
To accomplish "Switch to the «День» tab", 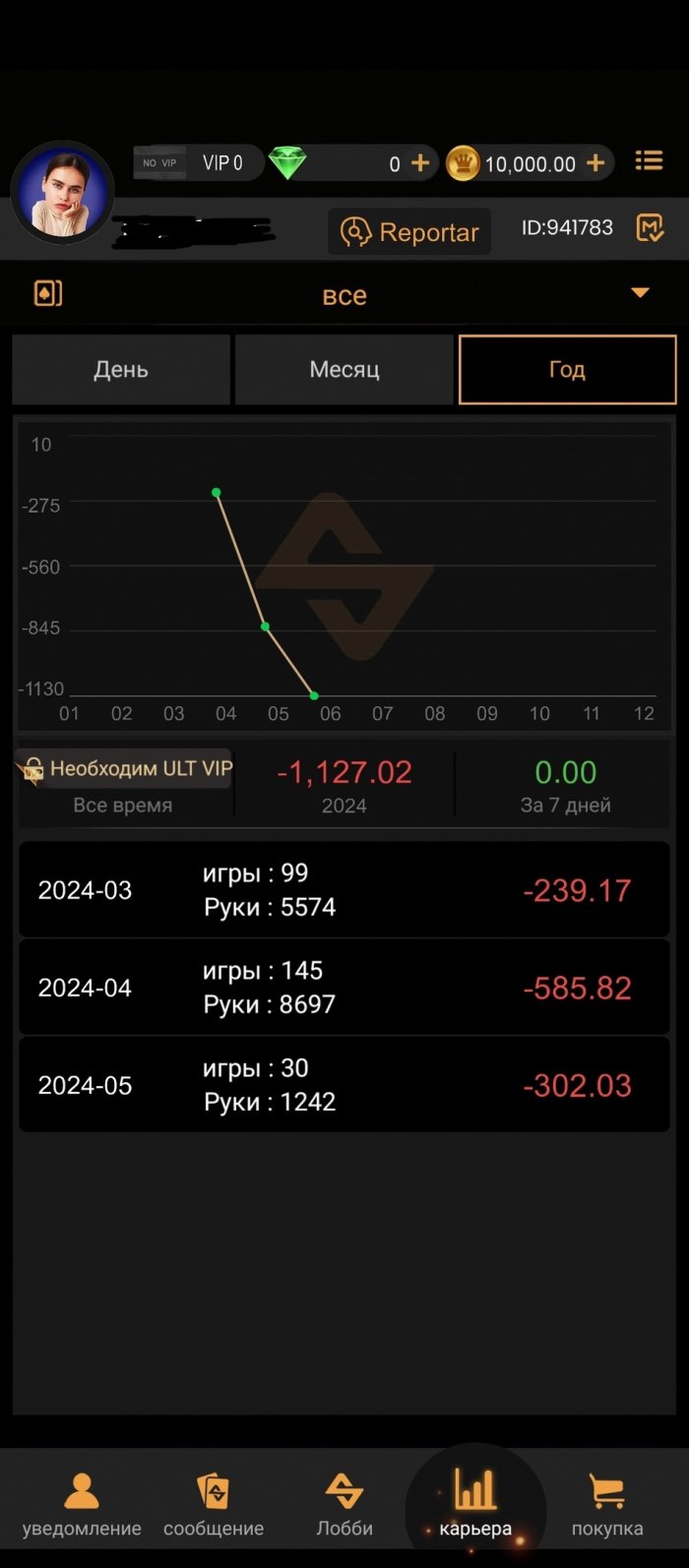I will point(121,370).
